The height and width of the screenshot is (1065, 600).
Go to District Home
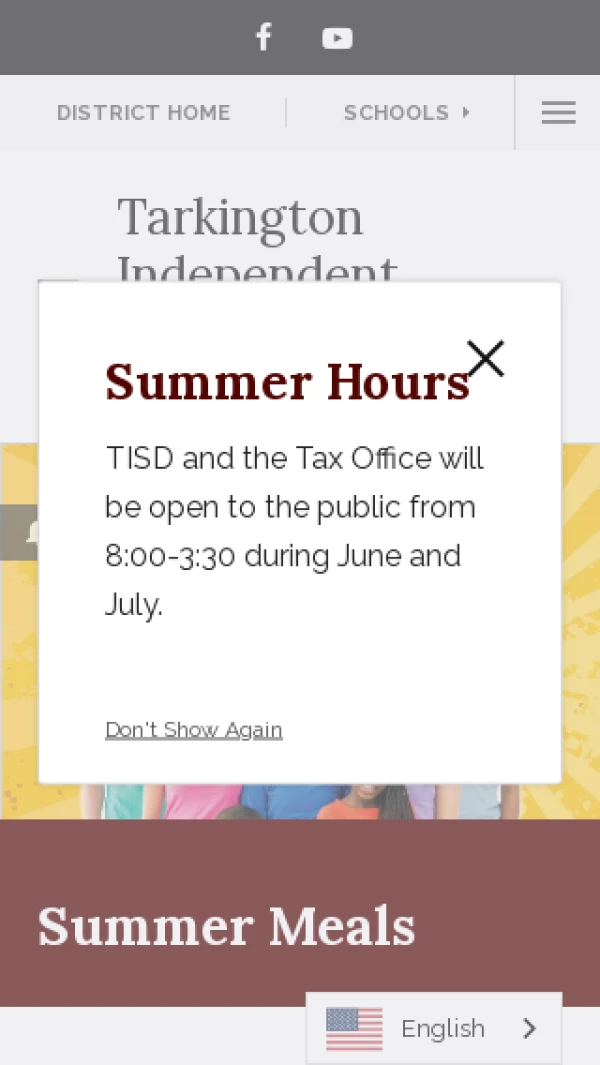143,112
